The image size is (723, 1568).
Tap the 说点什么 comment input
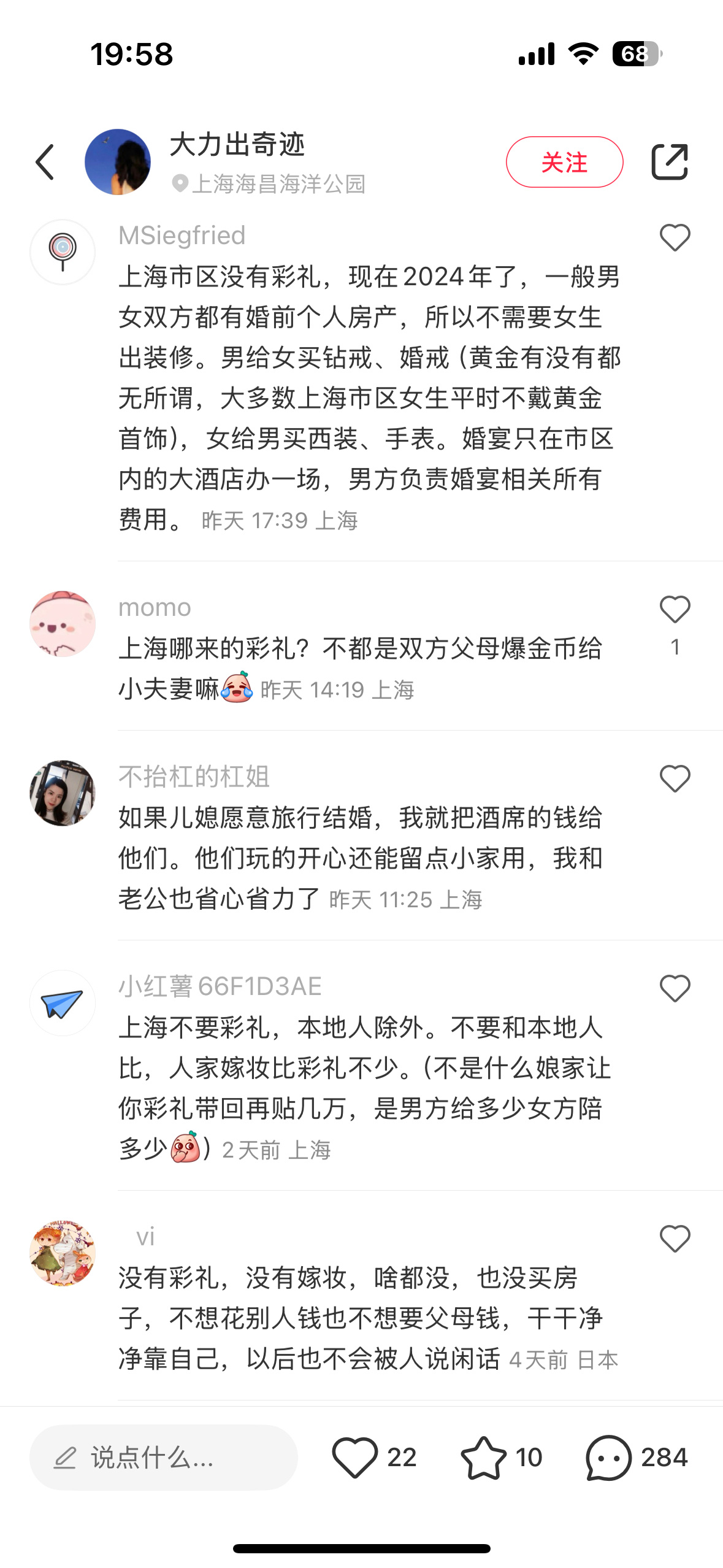[x=164, y=1458]
